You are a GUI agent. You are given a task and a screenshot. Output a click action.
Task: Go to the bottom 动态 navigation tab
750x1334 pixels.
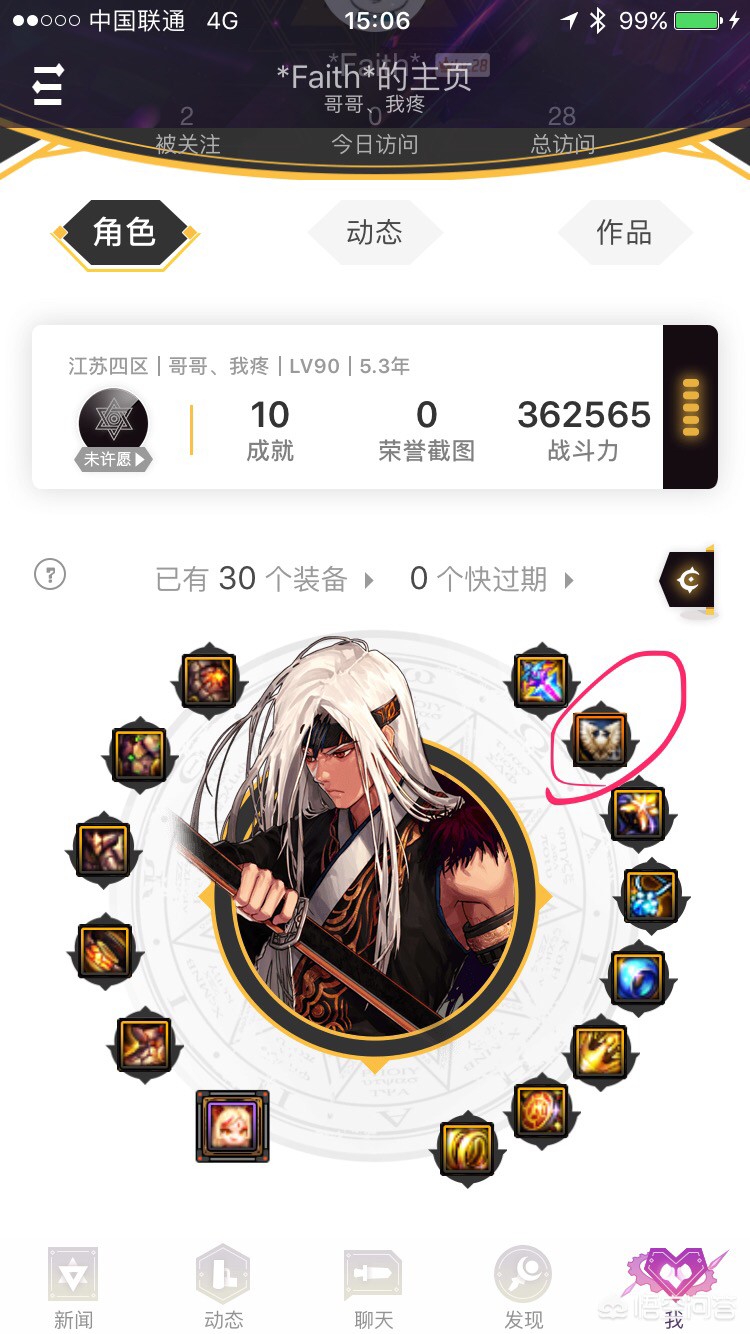(x=223, y=1288)
